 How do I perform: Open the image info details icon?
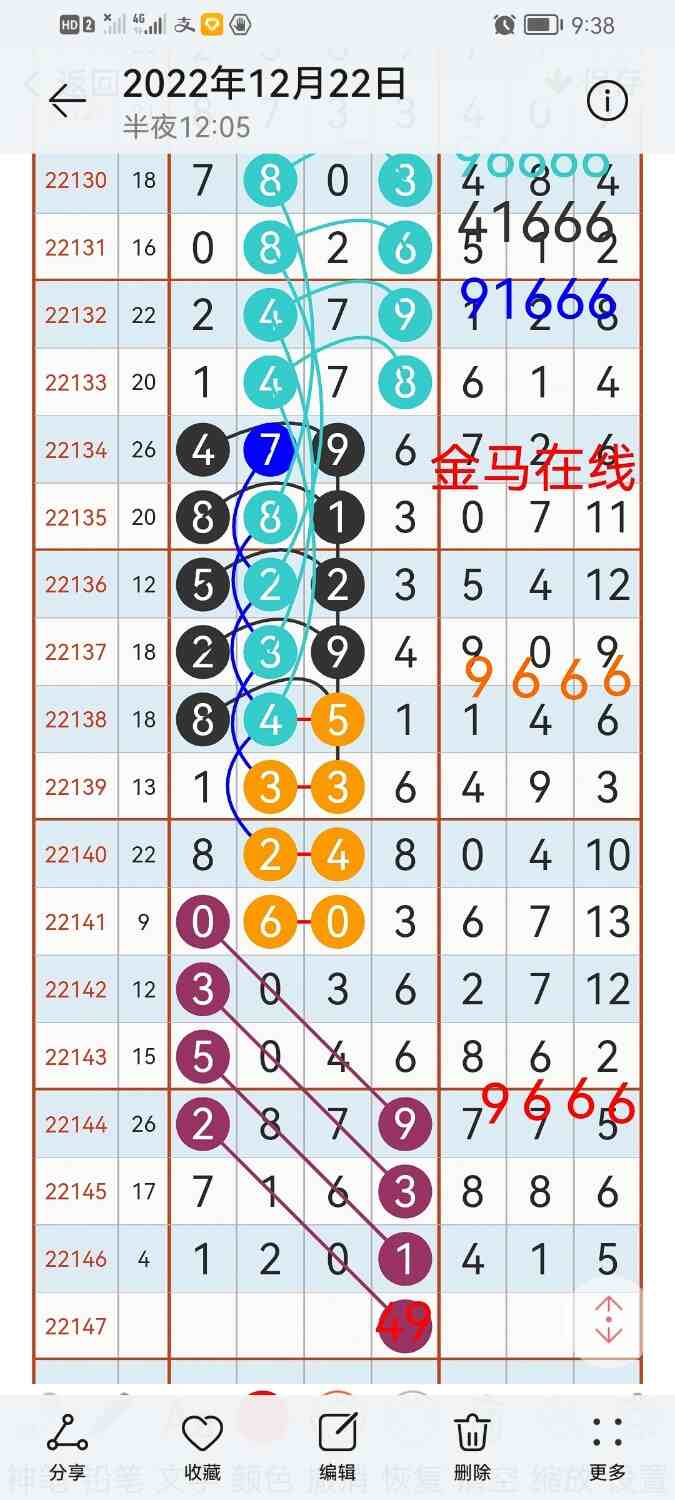[x=607, y=101]
